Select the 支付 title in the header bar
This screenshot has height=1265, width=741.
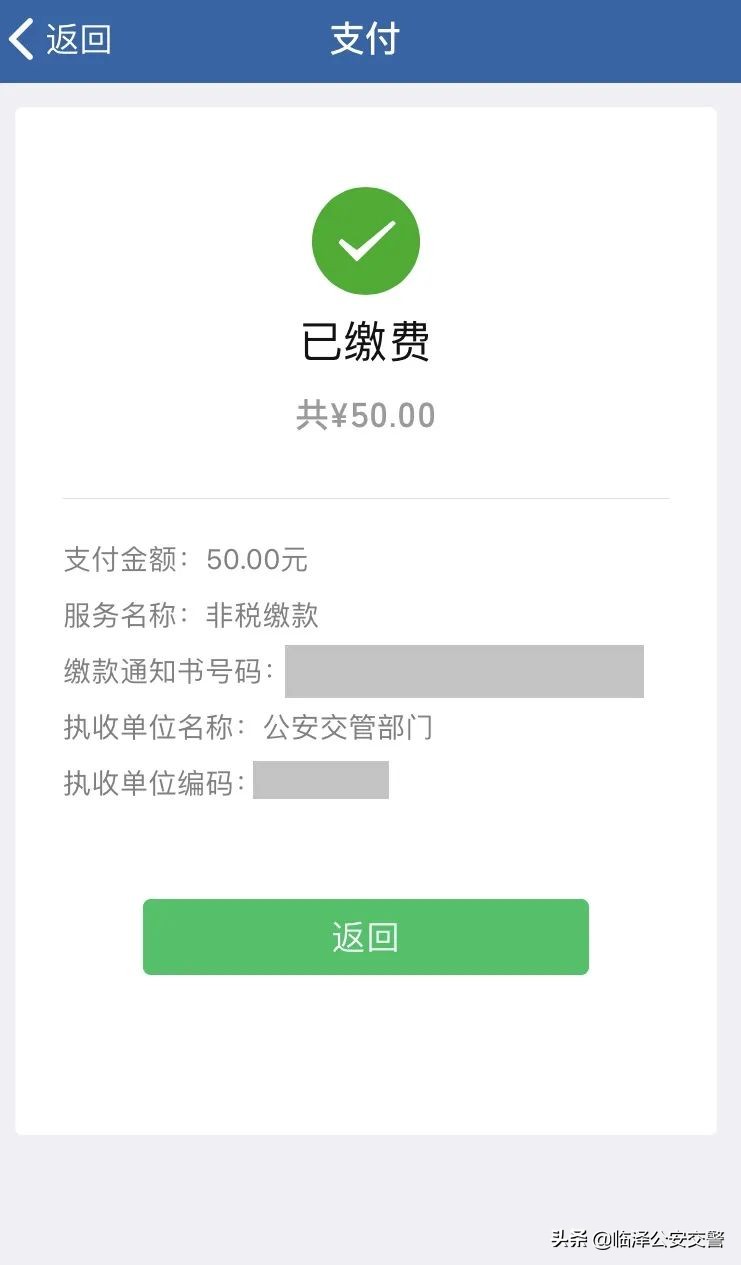click(x=363, y=40)
